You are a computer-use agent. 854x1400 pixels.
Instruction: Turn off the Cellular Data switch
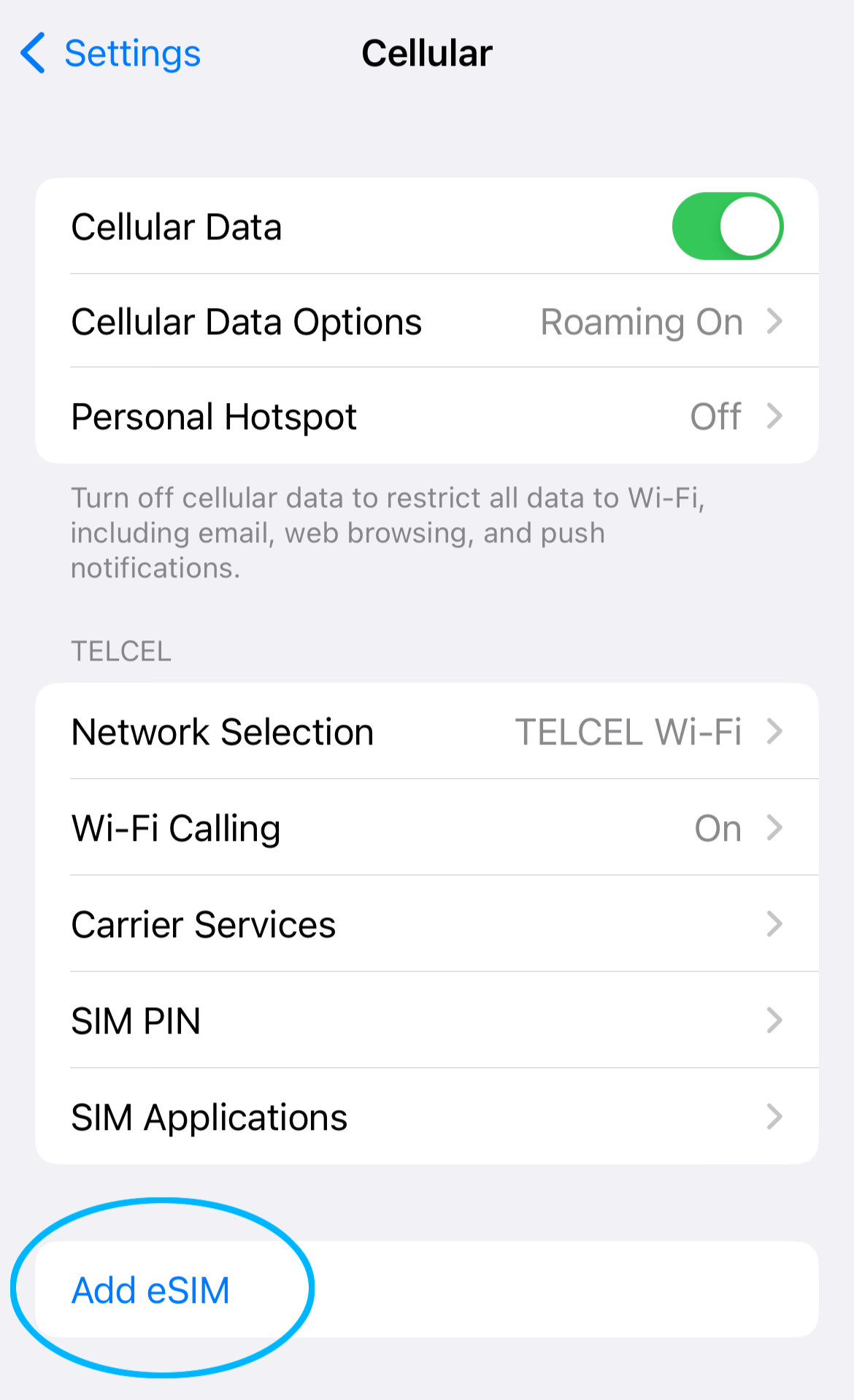(727, 226)
